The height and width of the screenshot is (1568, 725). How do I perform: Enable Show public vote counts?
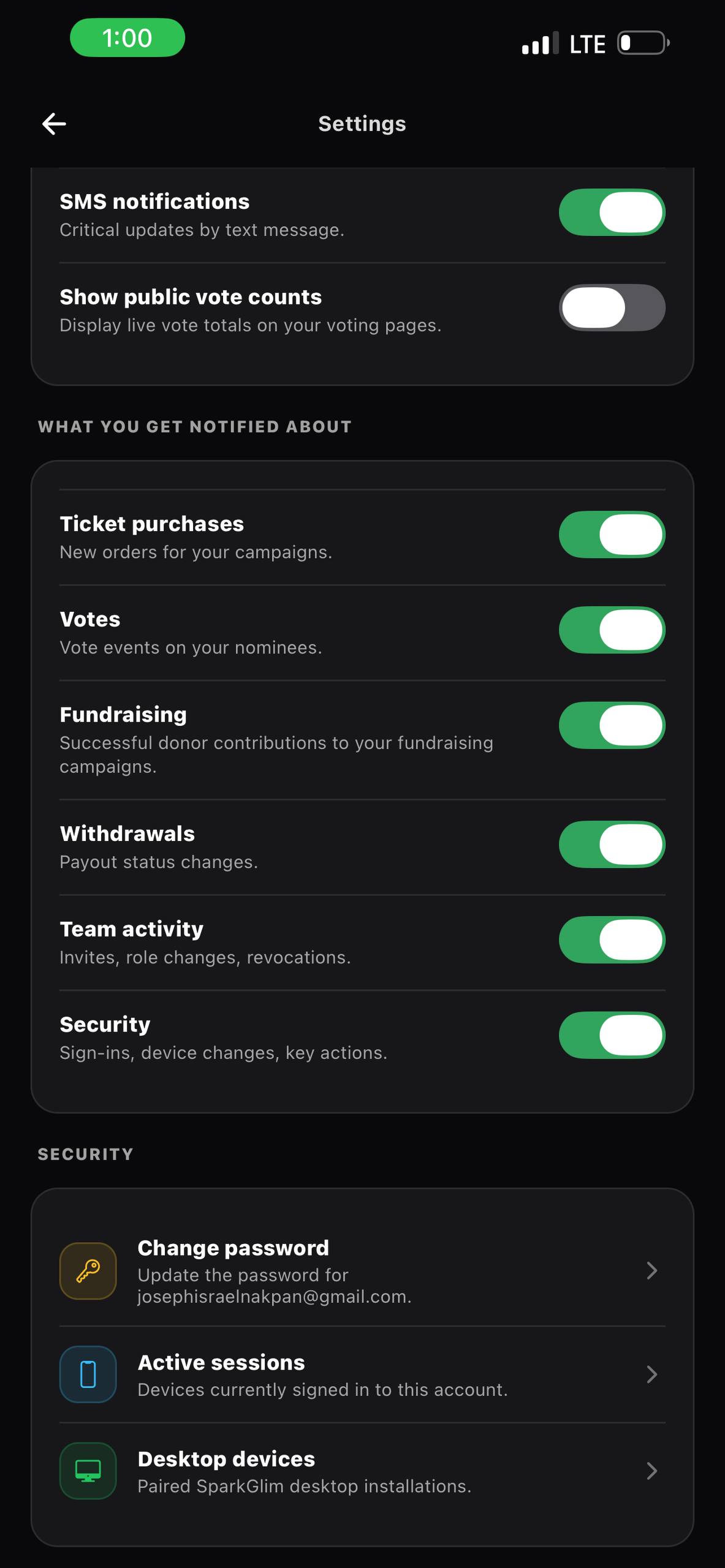(612, 307)
